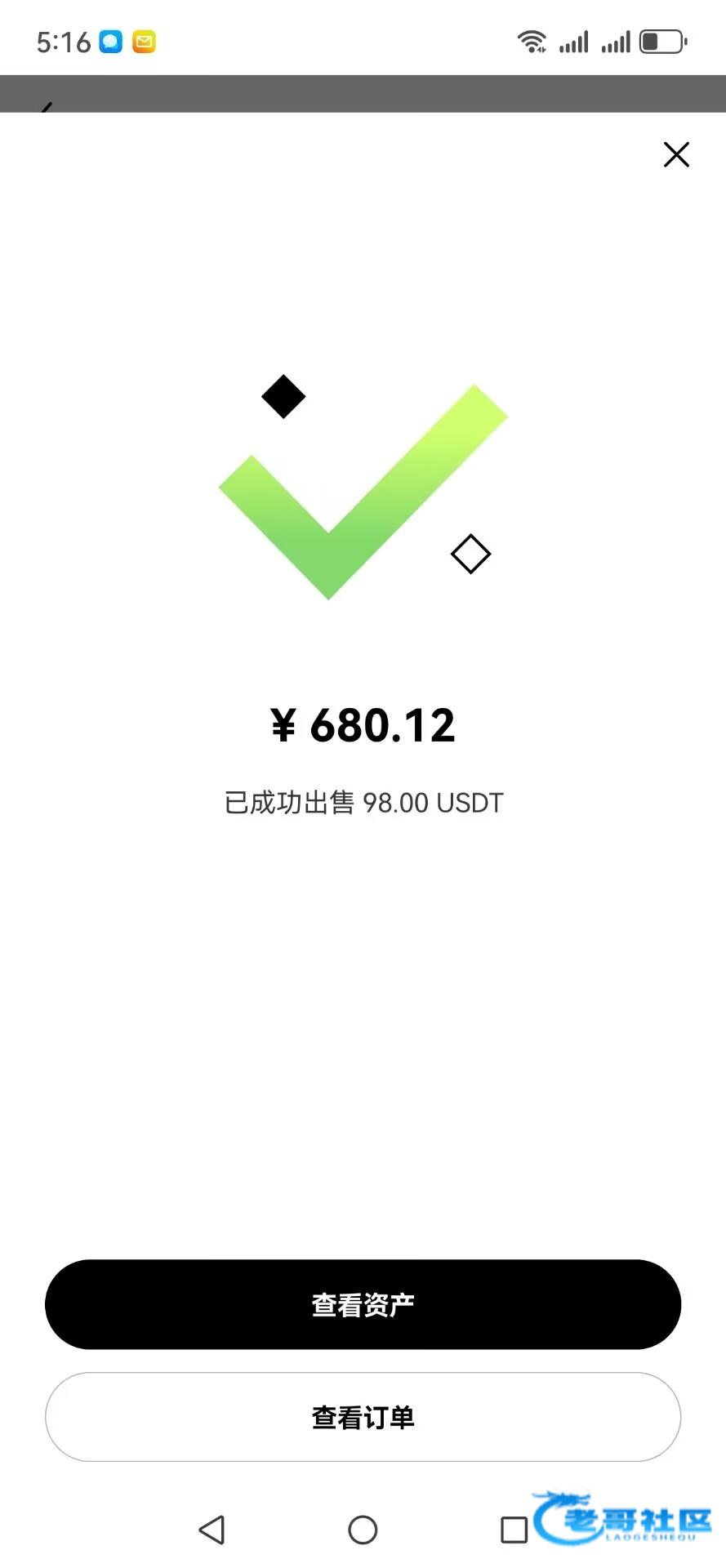Return to the home screen
The width and height of the screenshot is (726, 1568).
tap(363, 1530)
